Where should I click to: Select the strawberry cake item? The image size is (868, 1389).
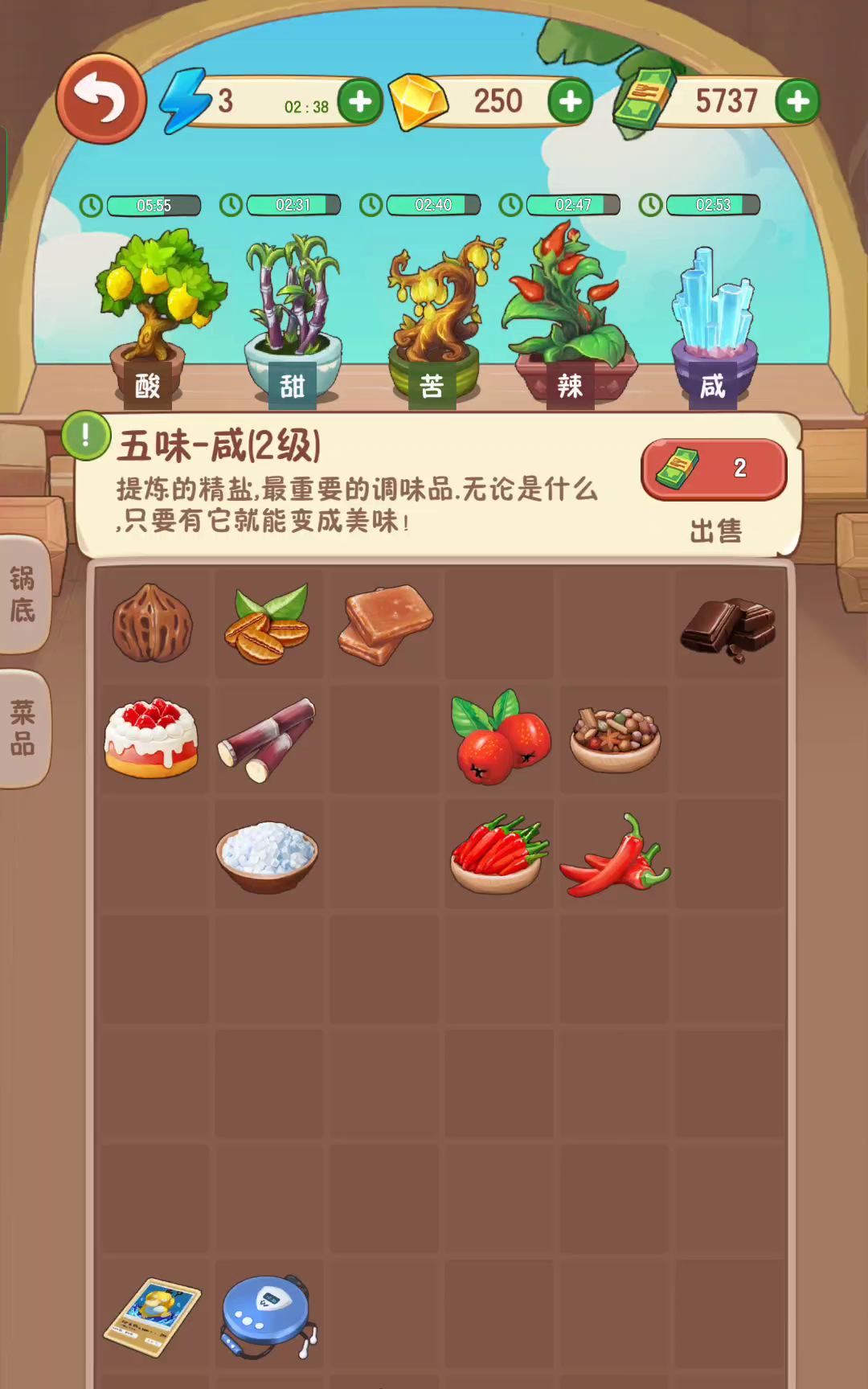click(x=151, y=737)
